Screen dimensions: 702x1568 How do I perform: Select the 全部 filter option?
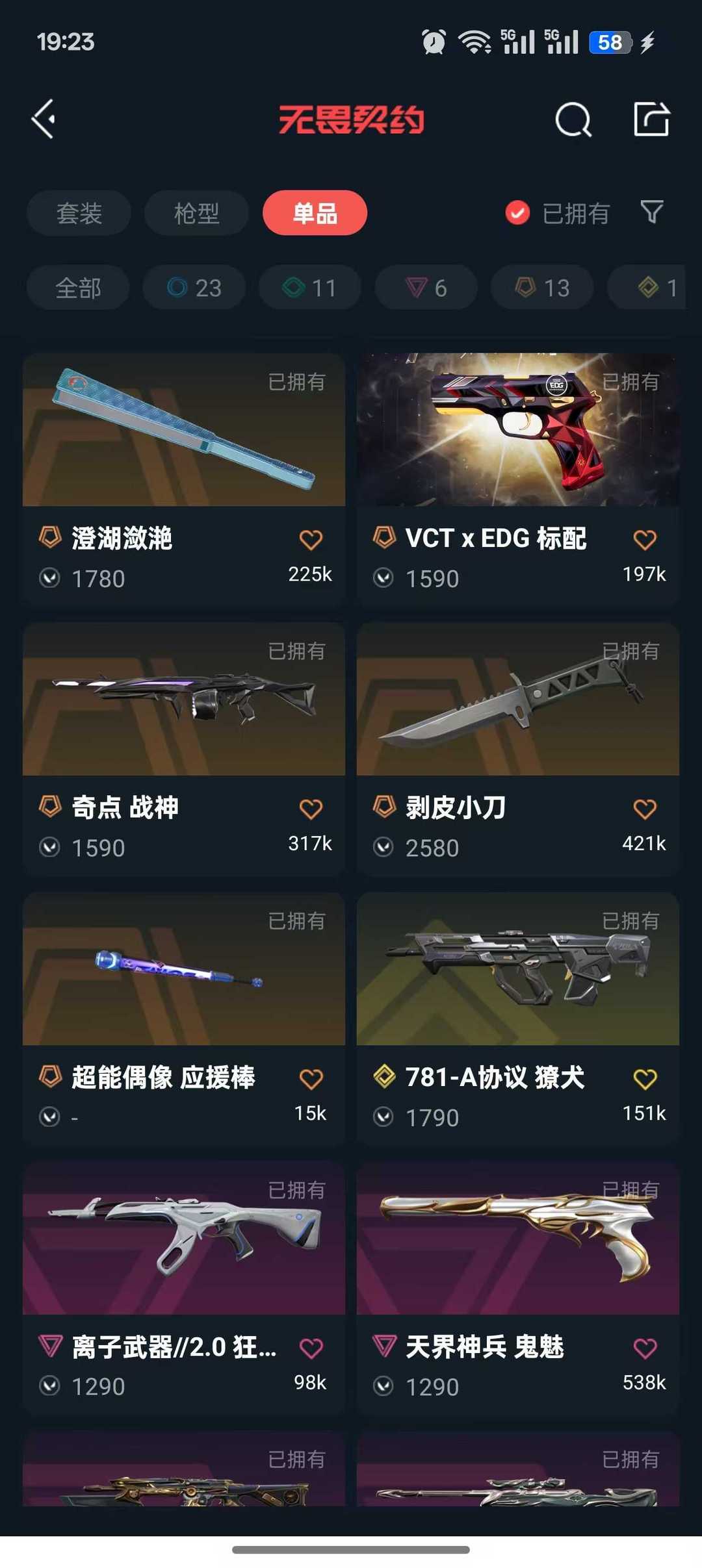coord(77,287)
